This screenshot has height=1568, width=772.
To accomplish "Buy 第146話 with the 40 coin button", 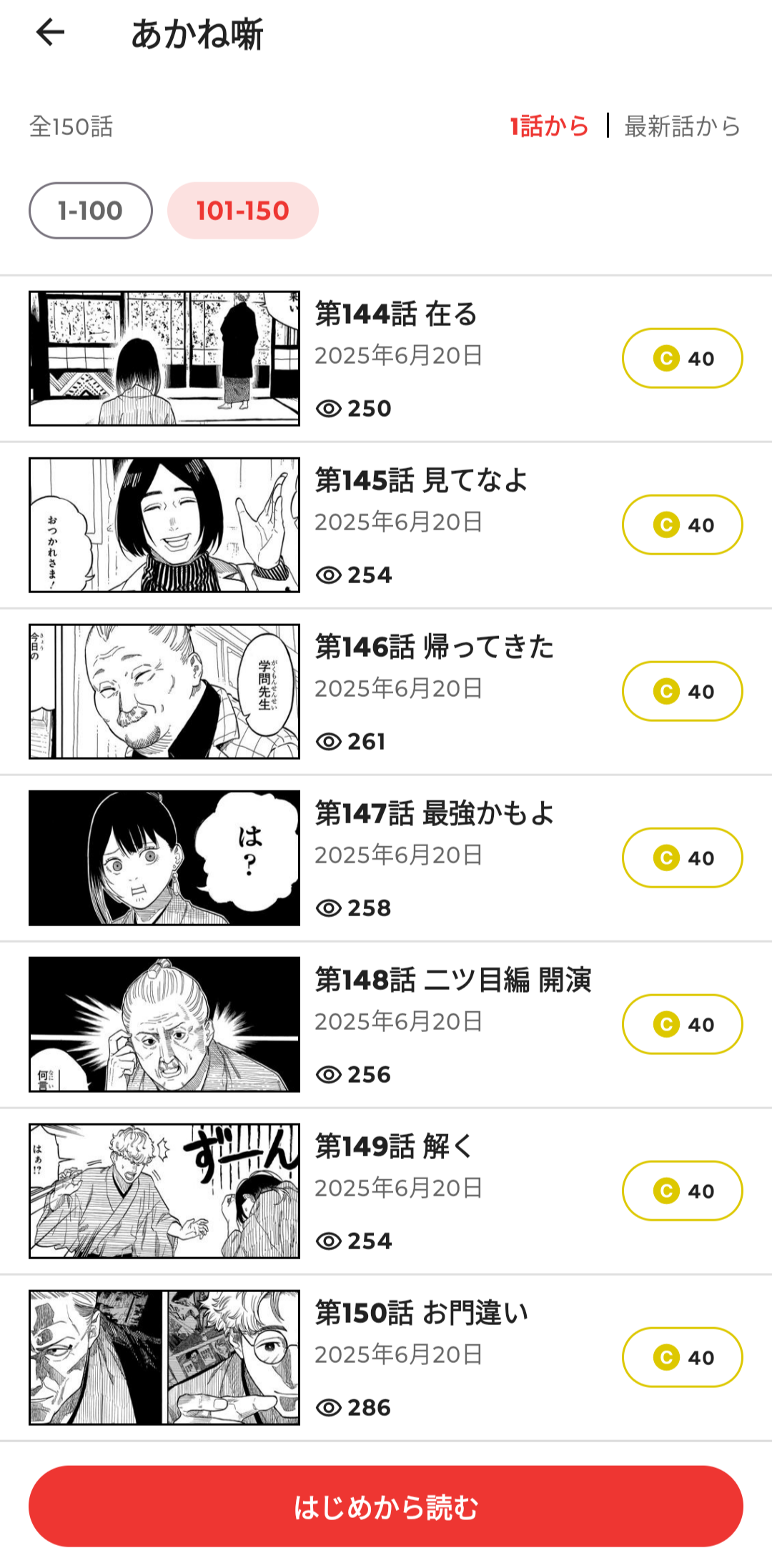I will 683,691.
